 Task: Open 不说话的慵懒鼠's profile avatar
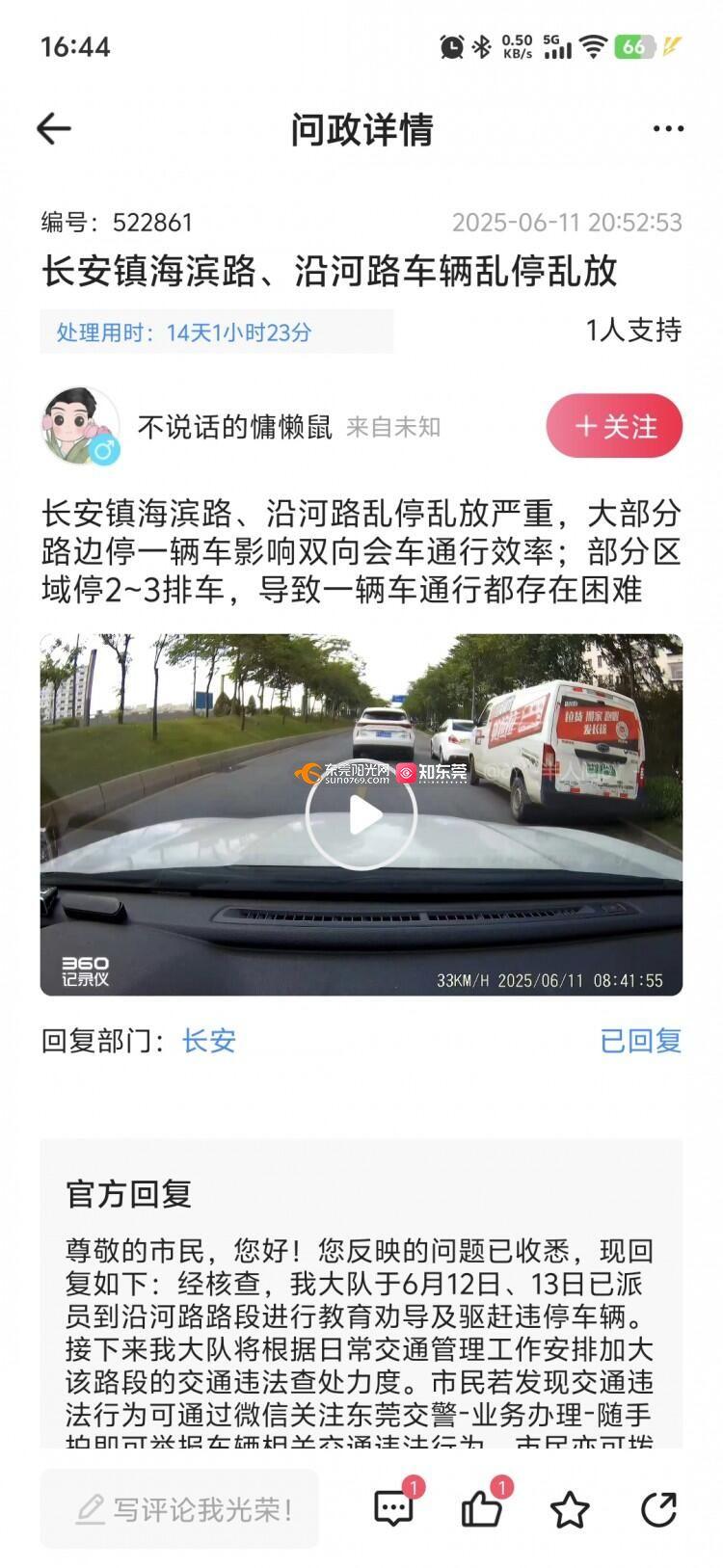tap(80, 426)
